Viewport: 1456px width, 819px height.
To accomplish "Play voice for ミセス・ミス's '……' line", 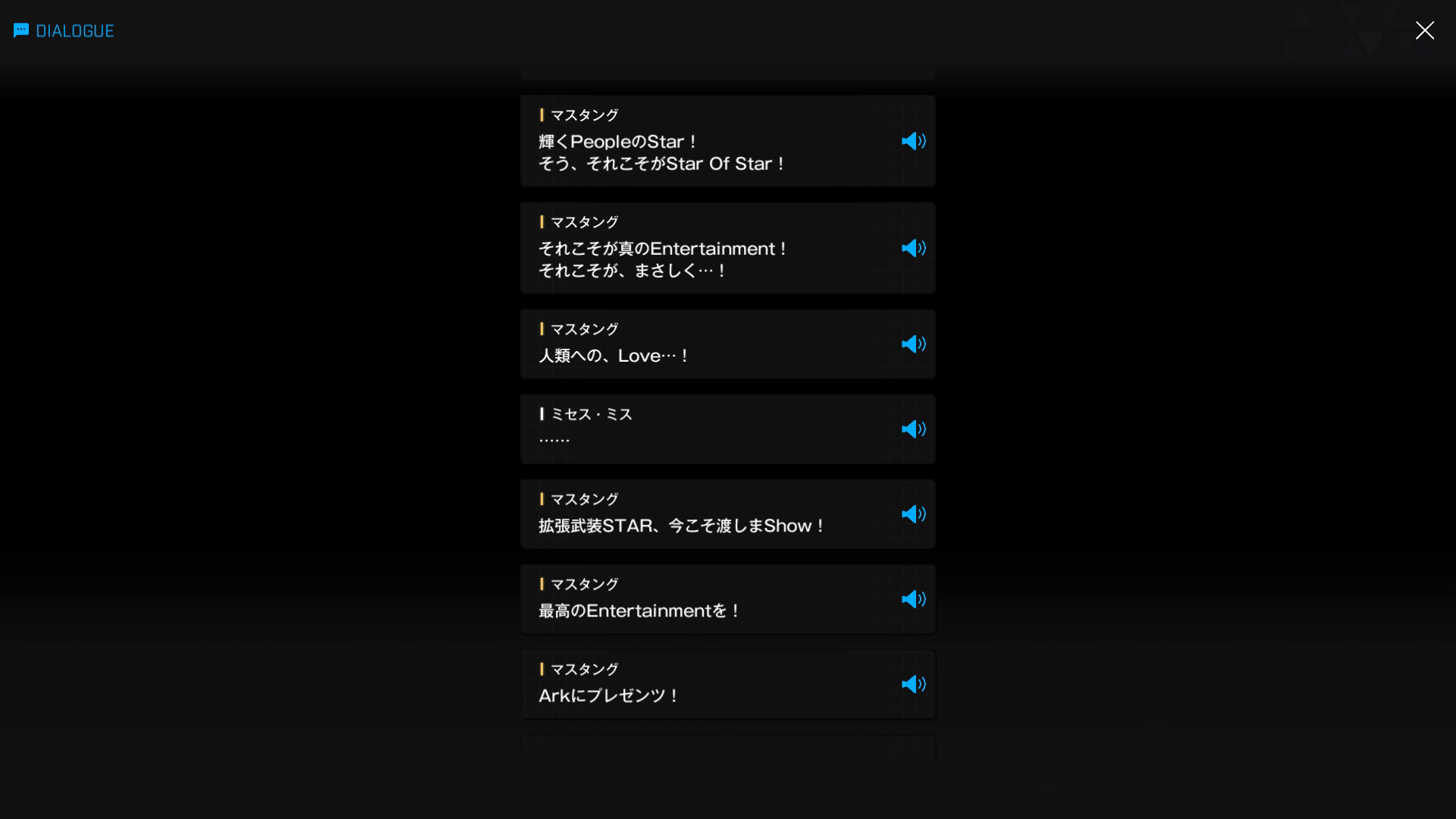I will pos(913,429).
